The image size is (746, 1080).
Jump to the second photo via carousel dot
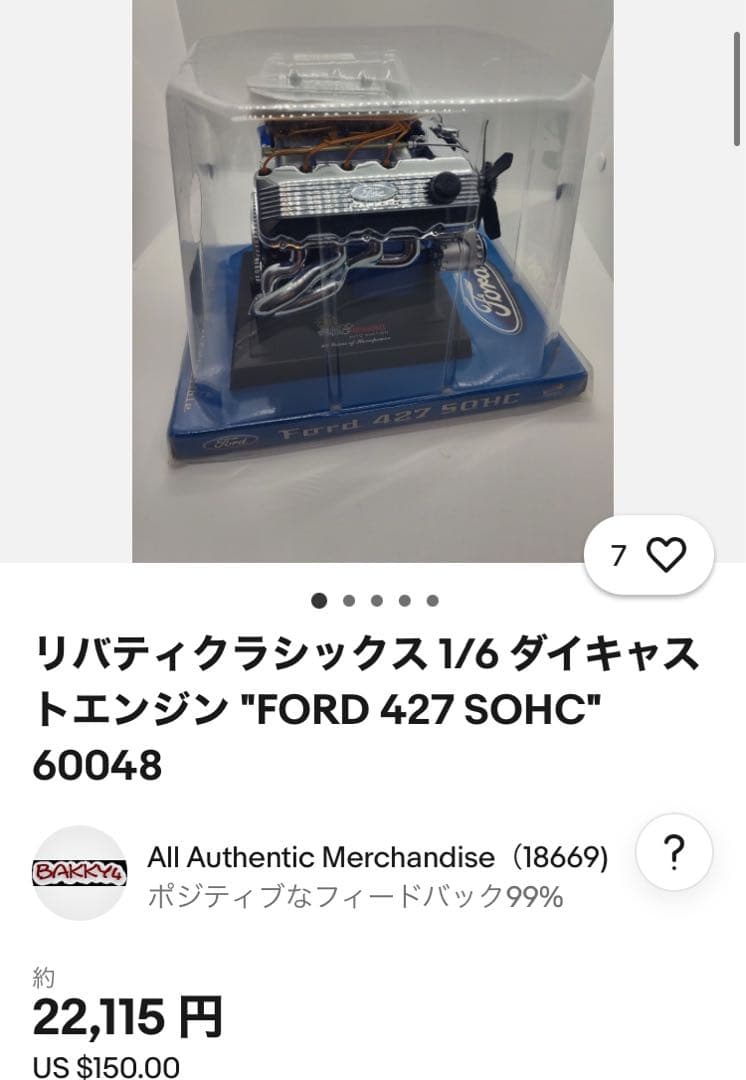[x=347, y=602]
